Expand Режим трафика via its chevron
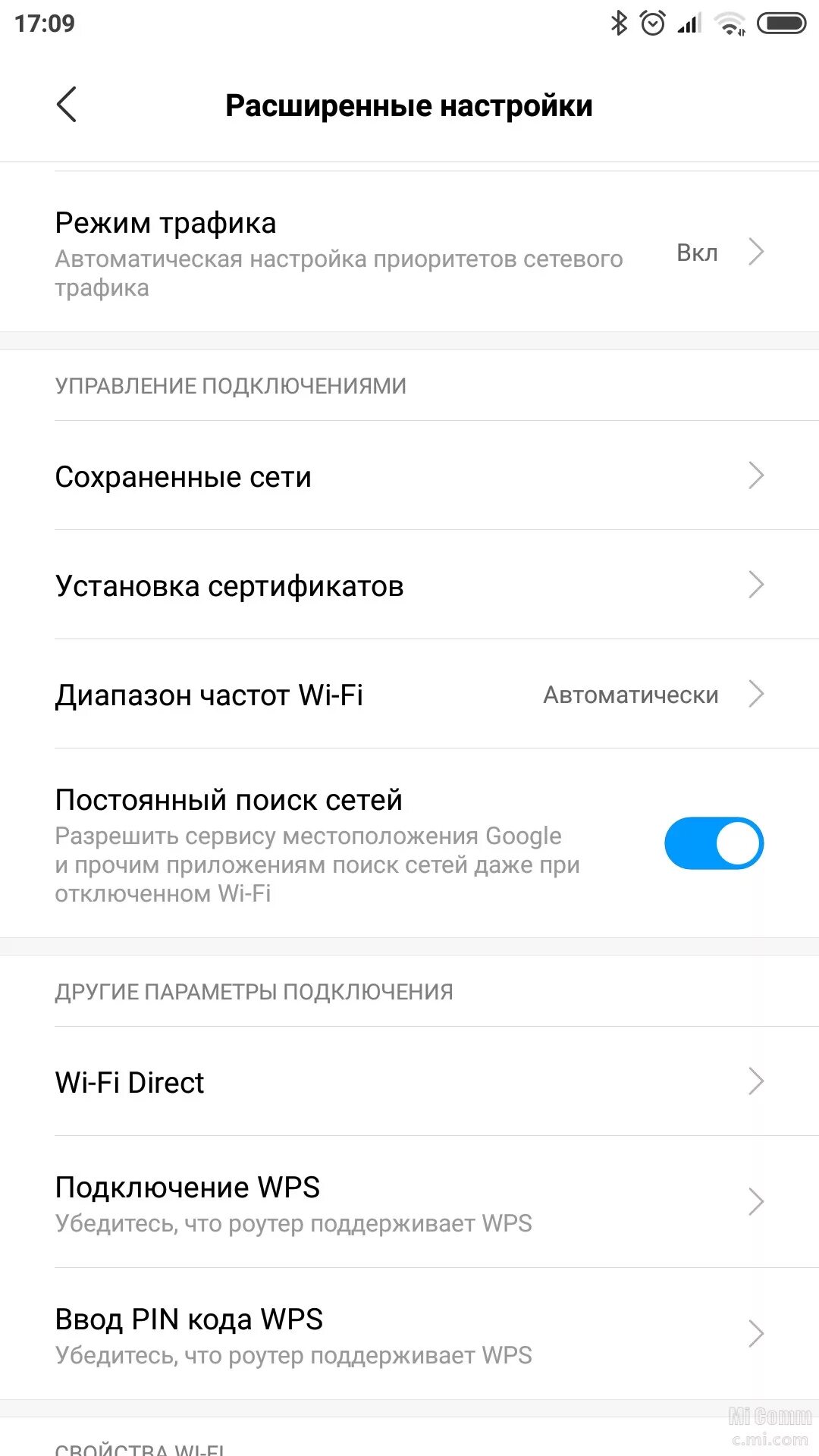The width and height of the screenshot is (819, 1456). [758, 252]
